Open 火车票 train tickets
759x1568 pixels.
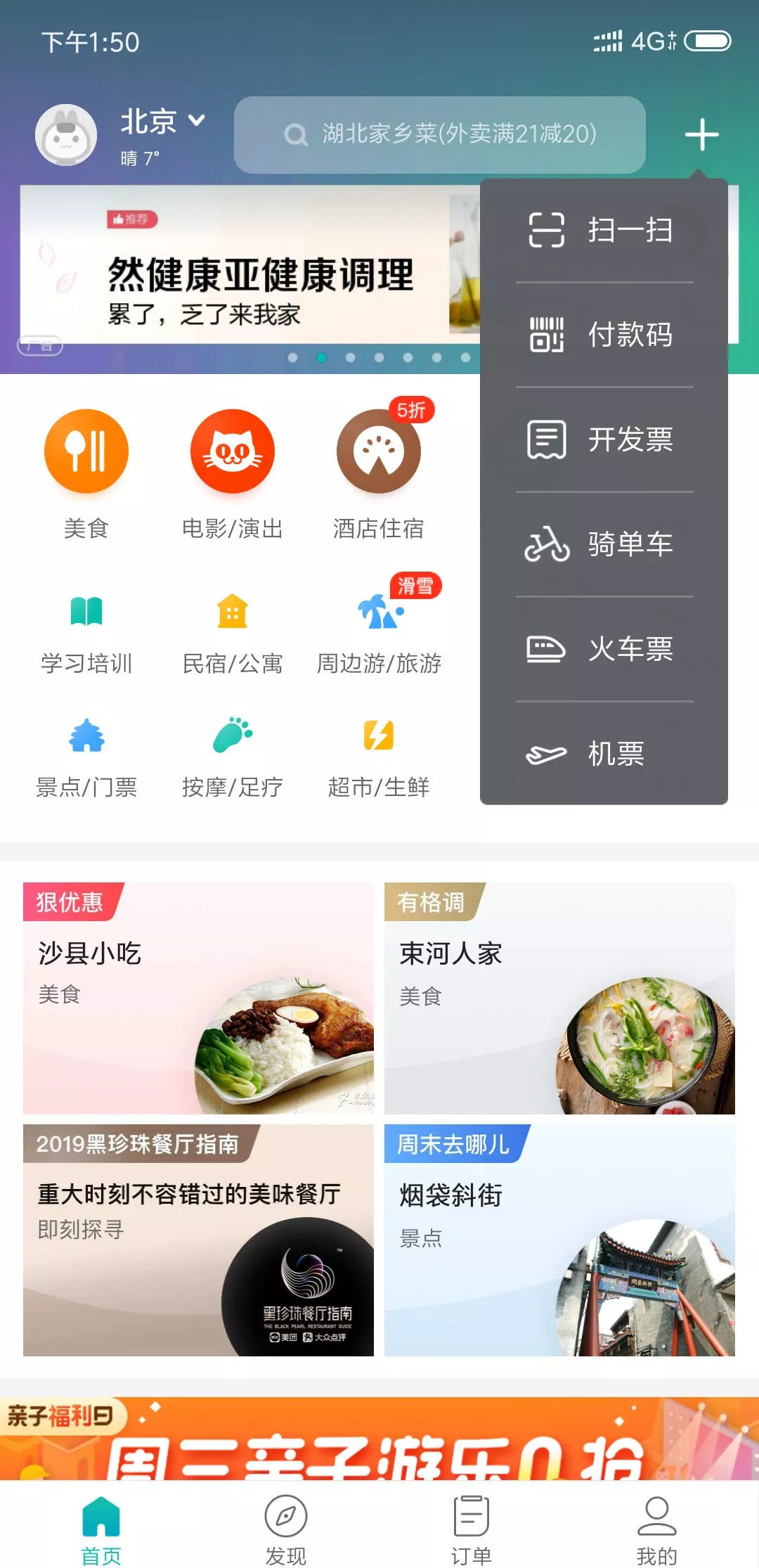click(603, 648)
